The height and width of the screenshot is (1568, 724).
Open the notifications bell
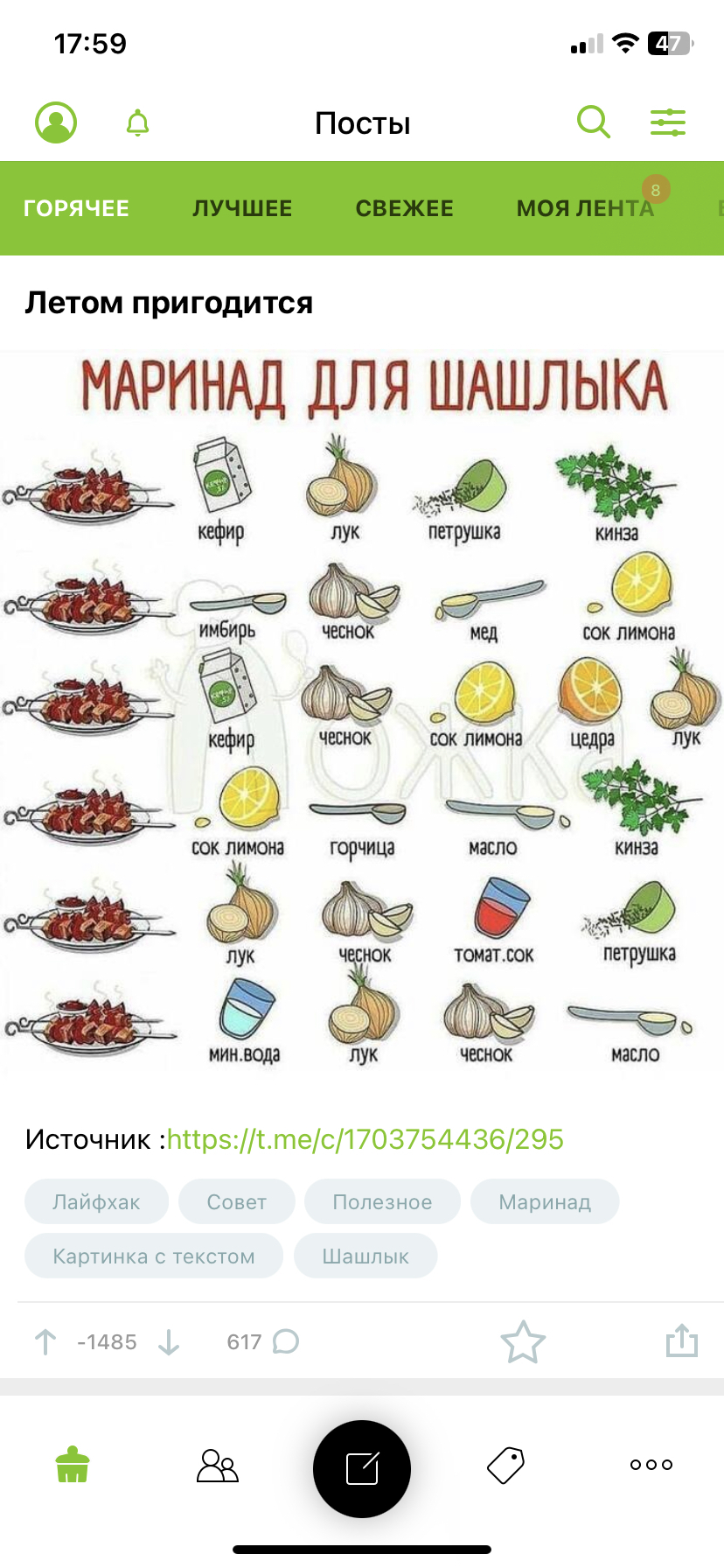(138, 122)
